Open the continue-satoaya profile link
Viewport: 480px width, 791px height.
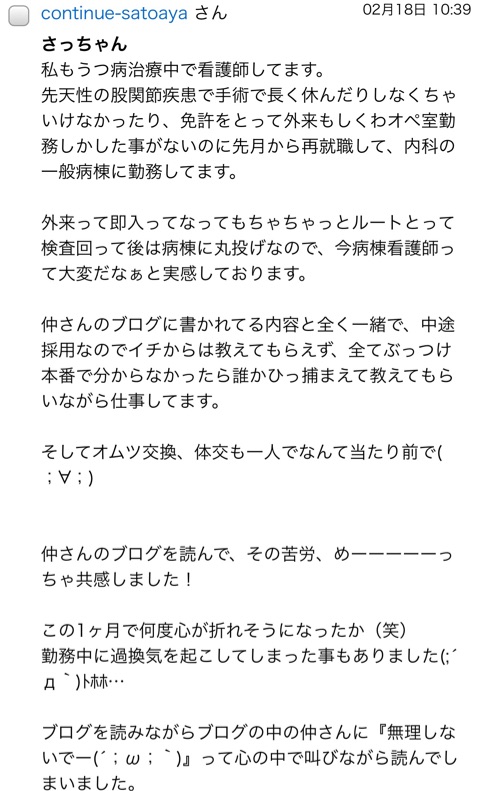pos(114,13)
